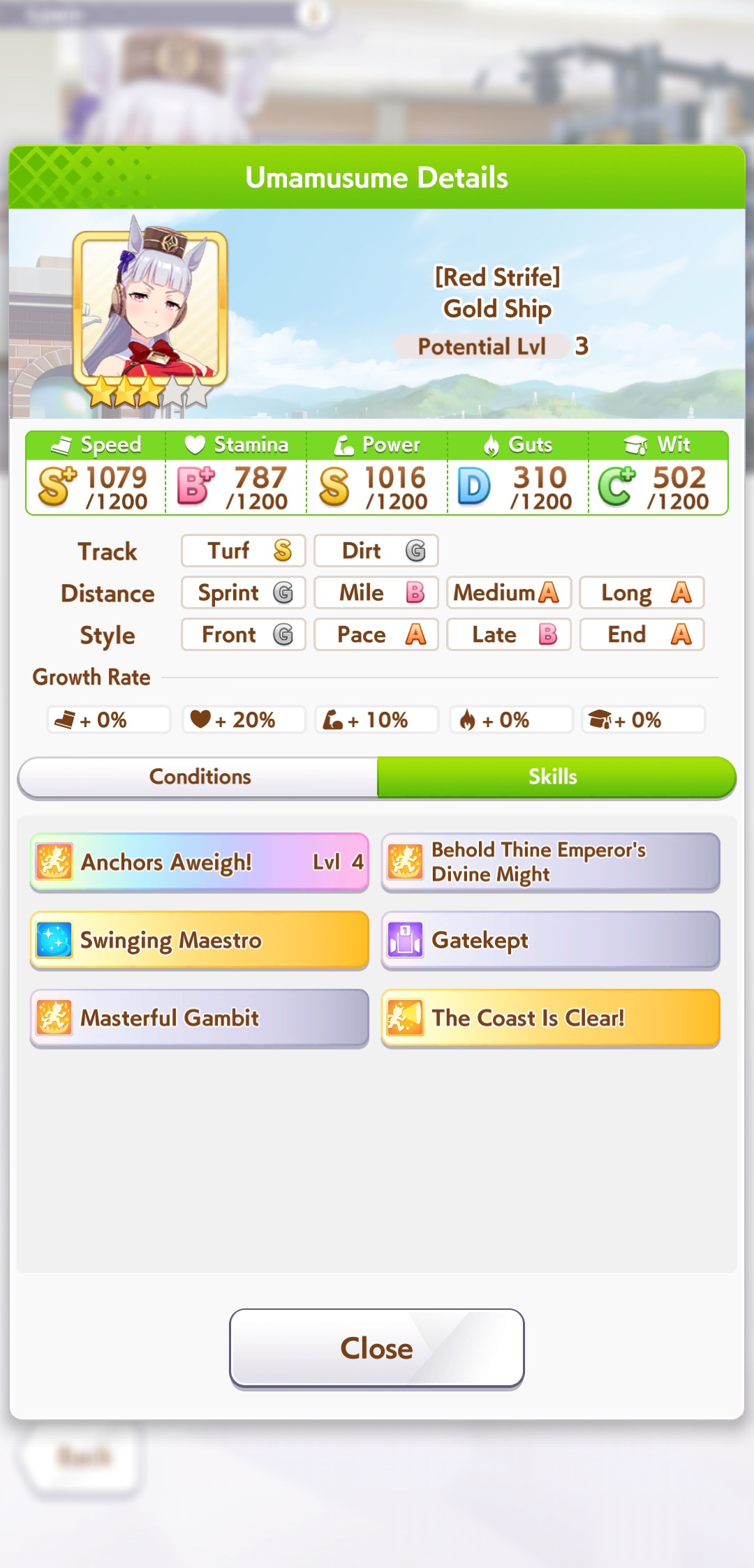
Task: Close the Umamusume Details dialog
Action: 377,1348
